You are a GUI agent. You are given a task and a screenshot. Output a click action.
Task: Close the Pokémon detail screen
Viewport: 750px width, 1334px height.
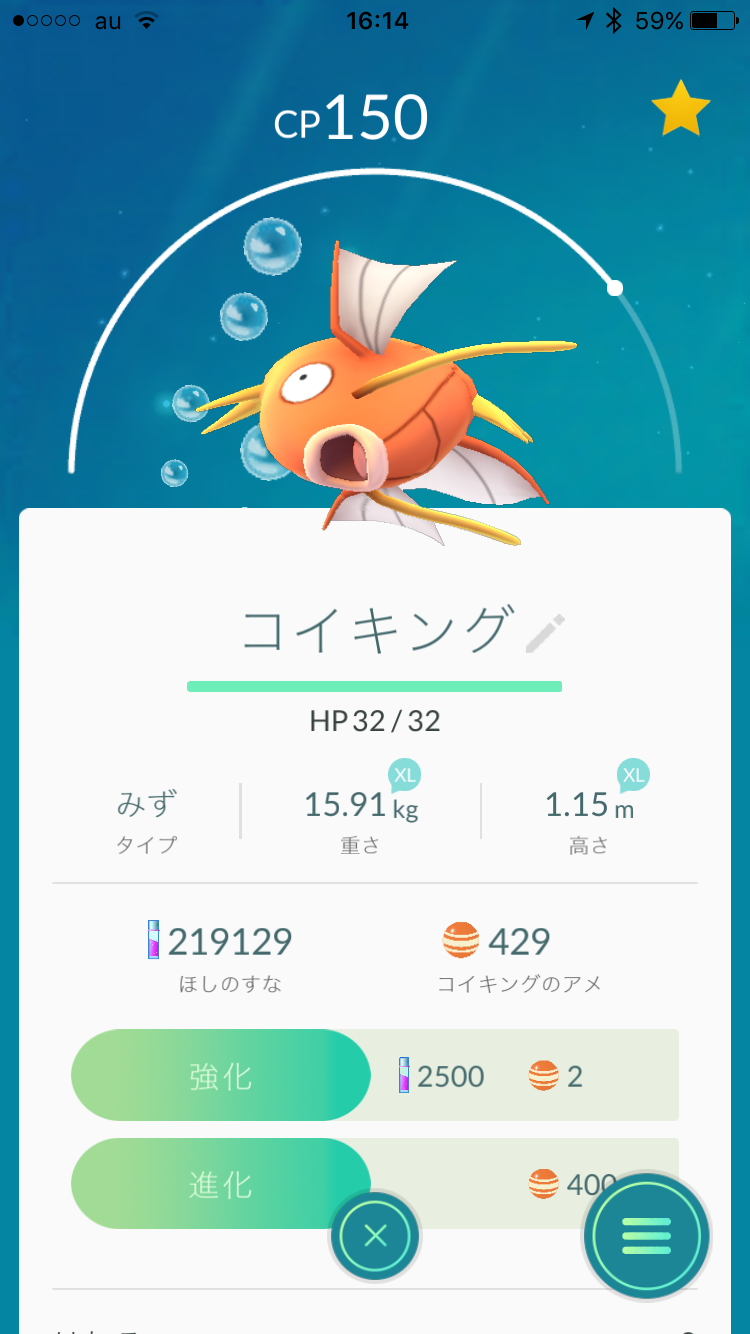coord(375,1236)
